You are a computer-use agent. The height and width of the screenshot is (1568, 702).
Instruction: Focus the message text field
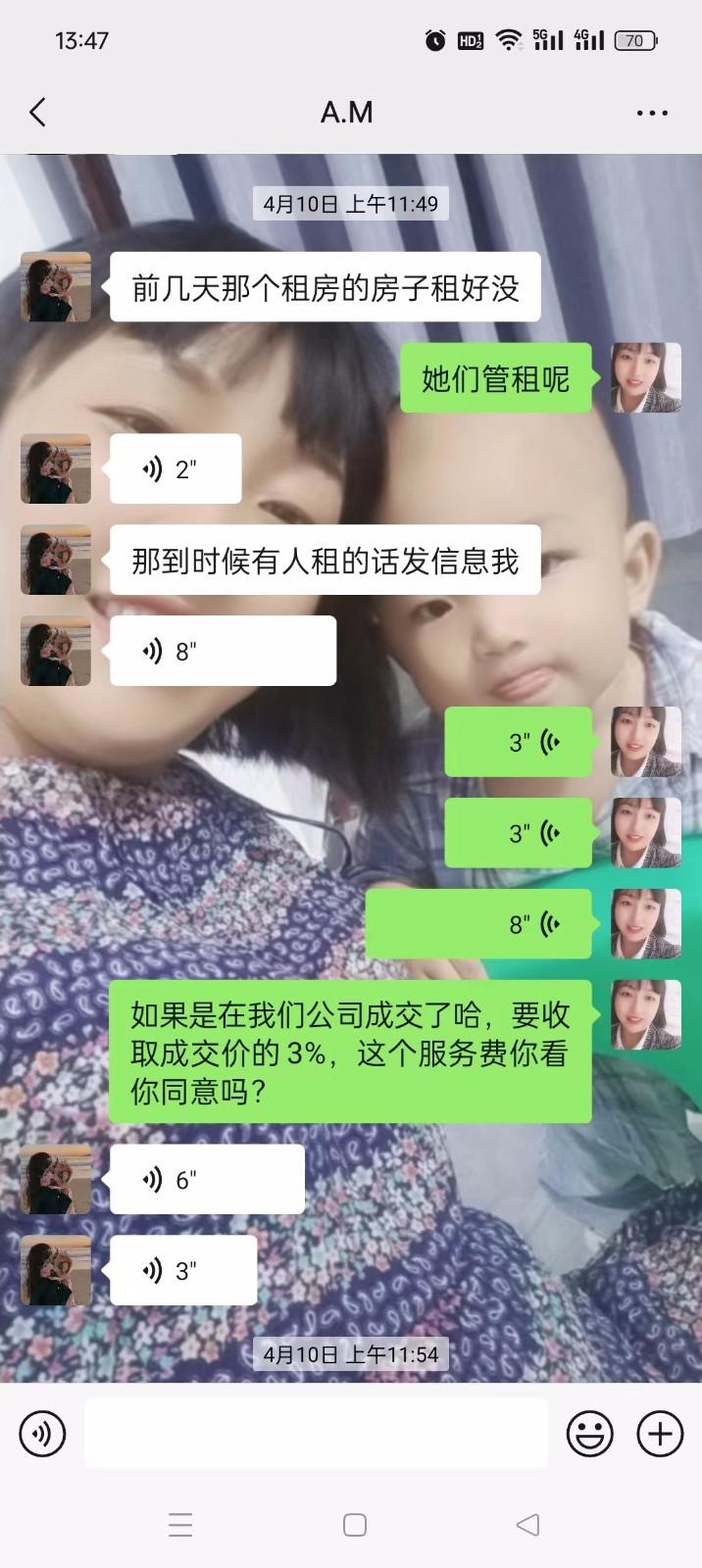(315, 1434)
